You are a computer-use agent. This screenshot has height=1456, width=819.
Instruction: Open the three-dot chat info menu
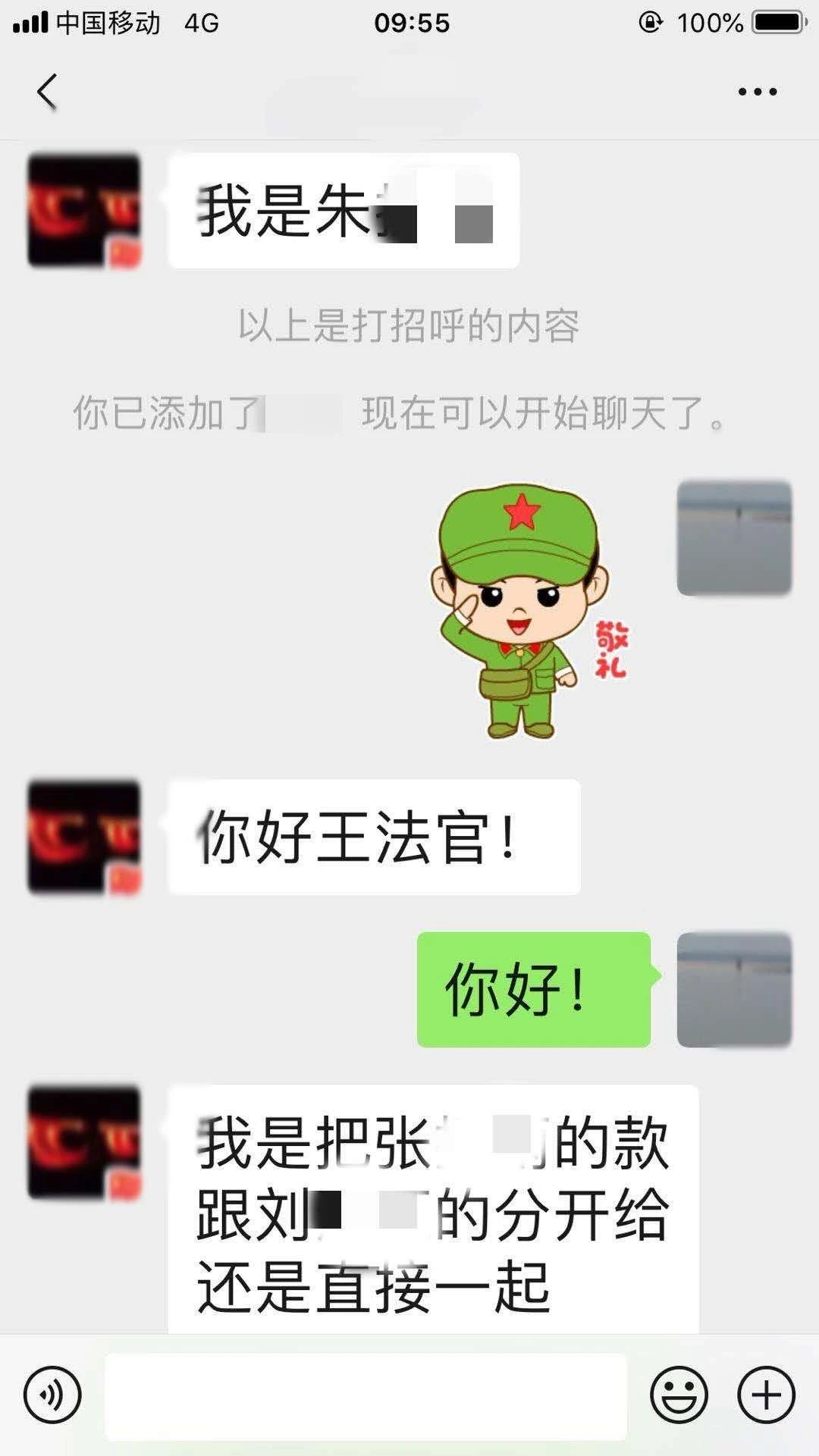[757, 92]
